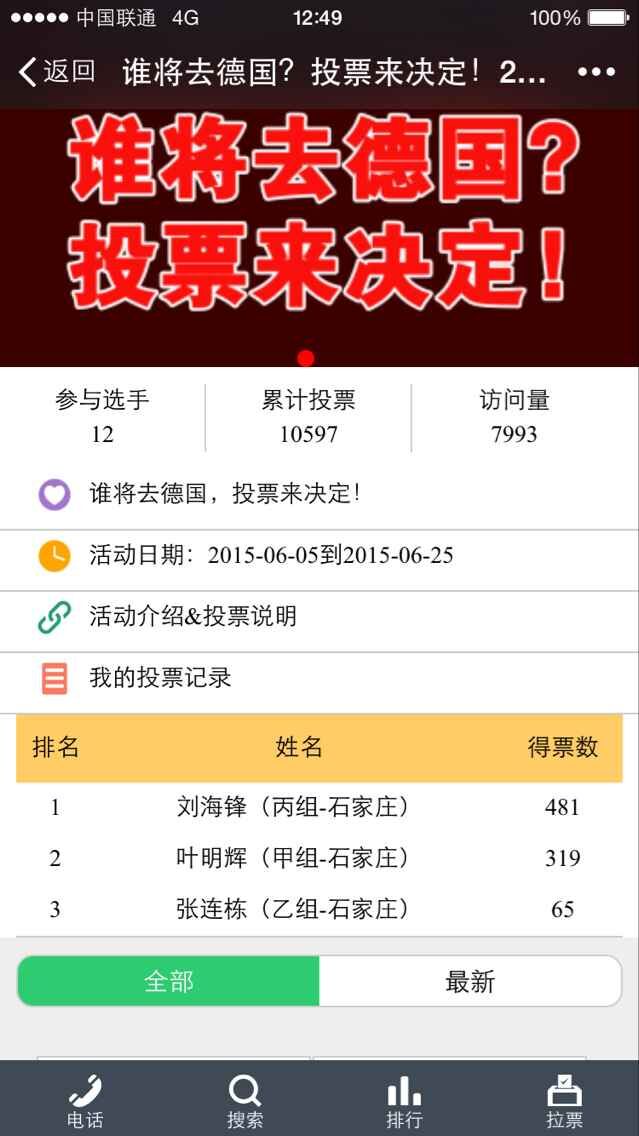This screenshot has height=1136, width=639.
Task: Open candidate 叶明辉 ranking row
Action: tap(319, 858)
